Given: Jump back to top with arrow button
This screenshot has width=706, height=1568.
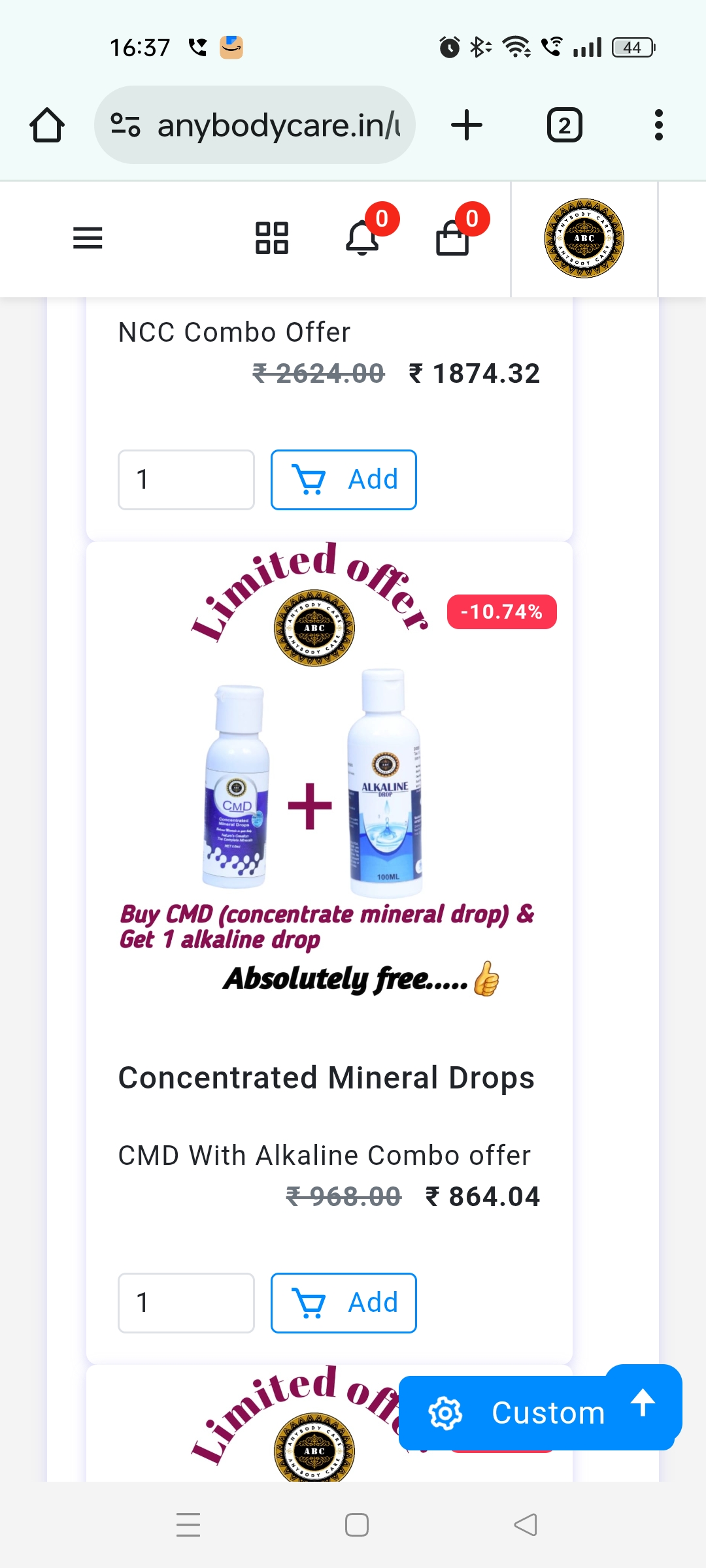Looking at the screenshot, I should [643, 1401].
